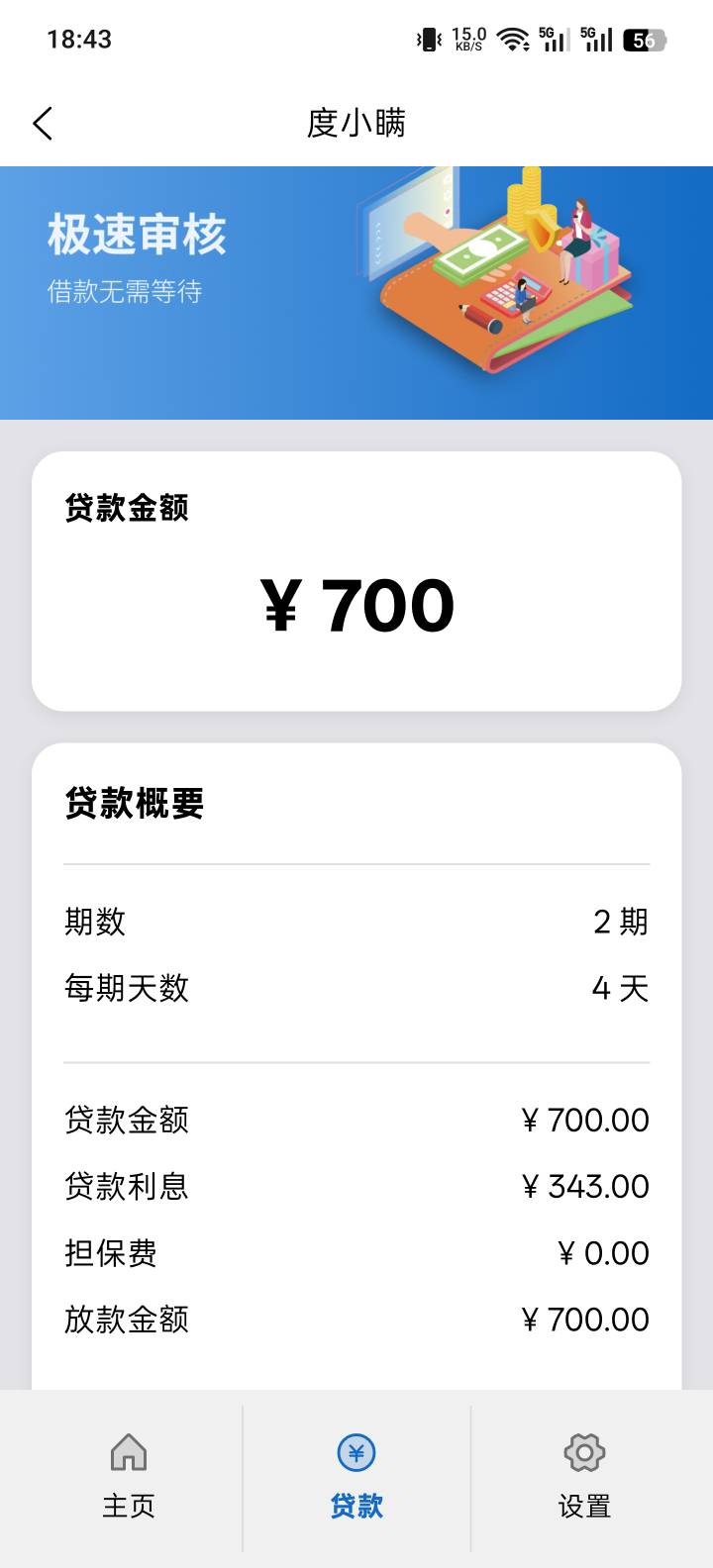Switch to the 主页 tab

[129, 1477]
